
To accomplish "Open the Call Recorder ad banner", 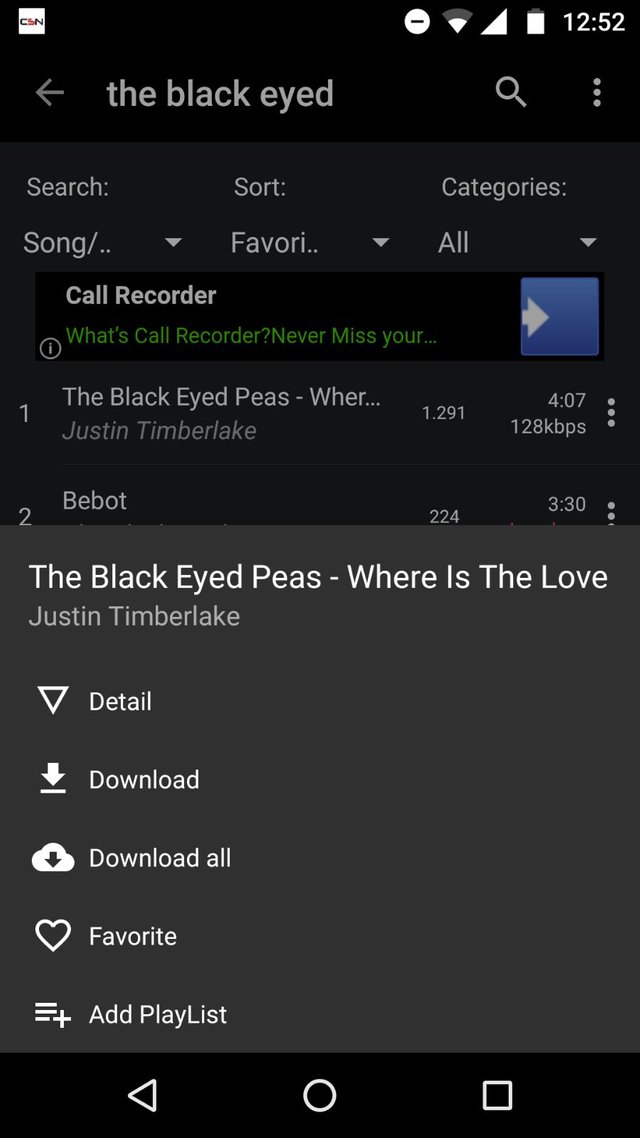I will click(320, 316).
